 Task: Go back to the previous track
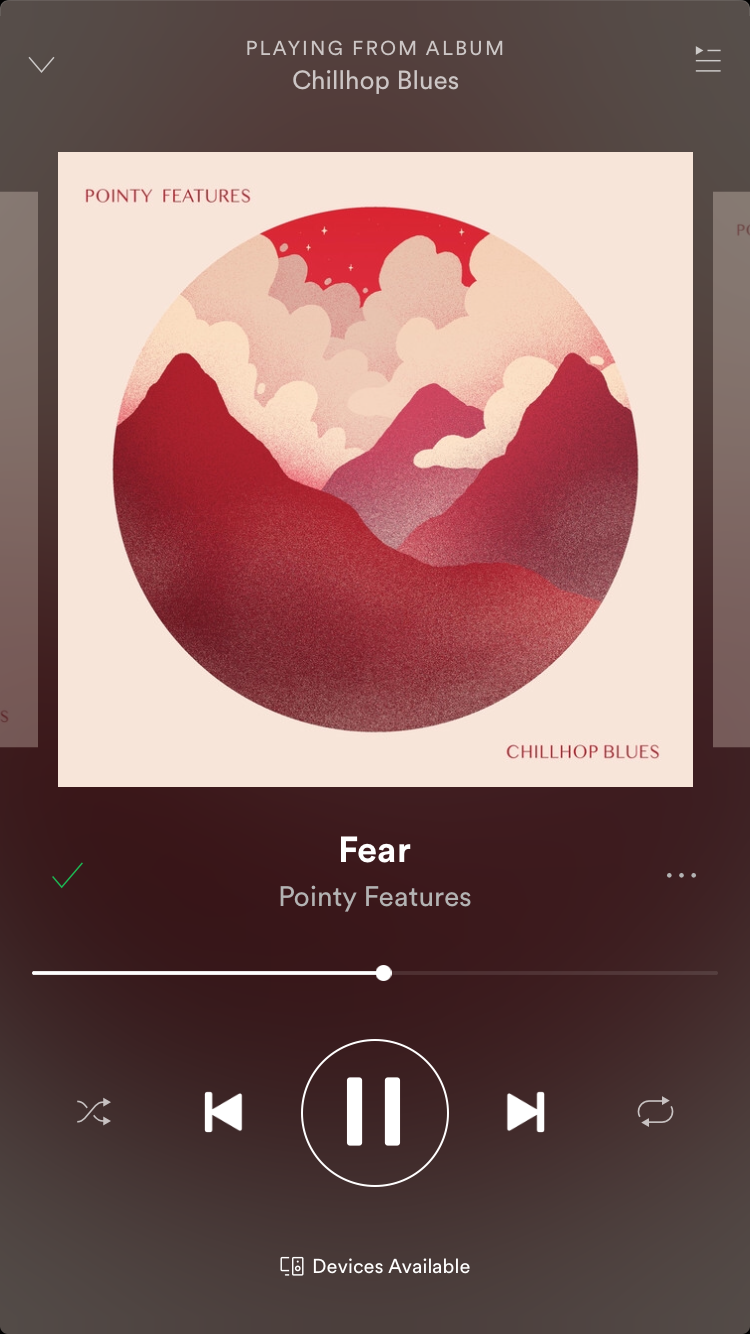click(x=223, y=1112)
